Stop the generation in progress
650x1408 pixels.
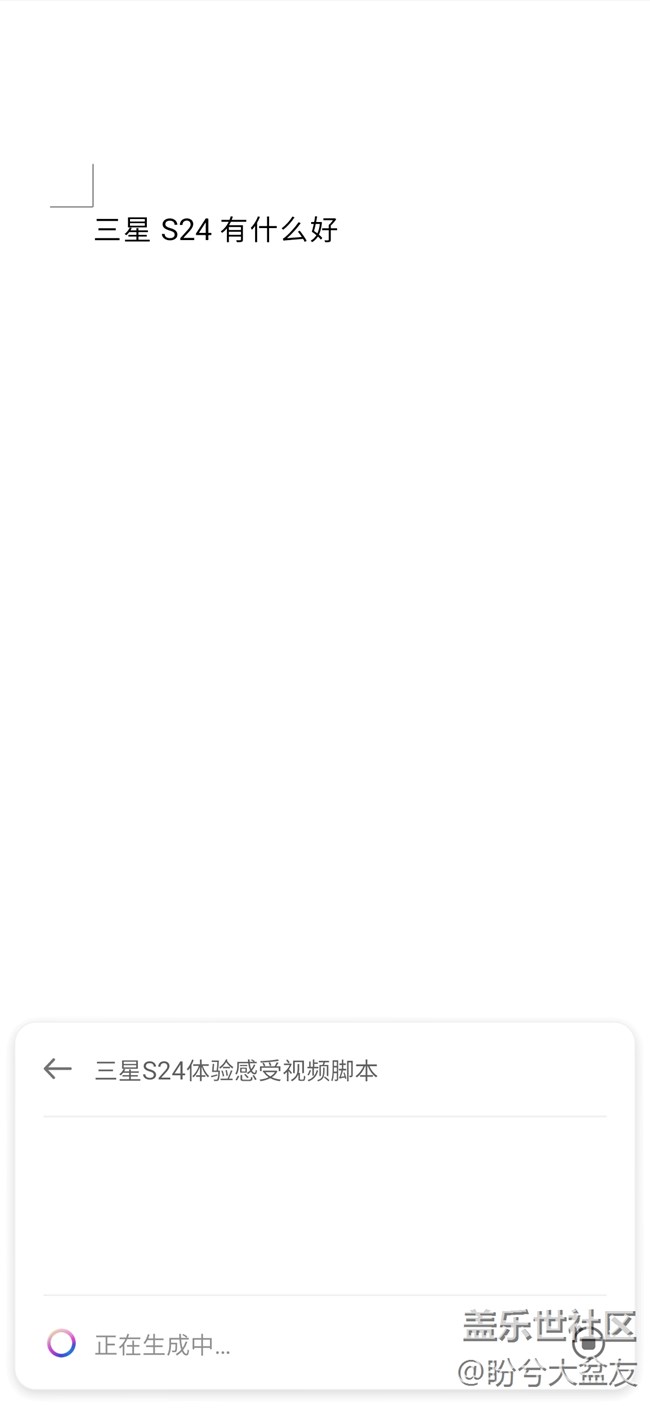pyautogui.click(x=588, y=1344)
